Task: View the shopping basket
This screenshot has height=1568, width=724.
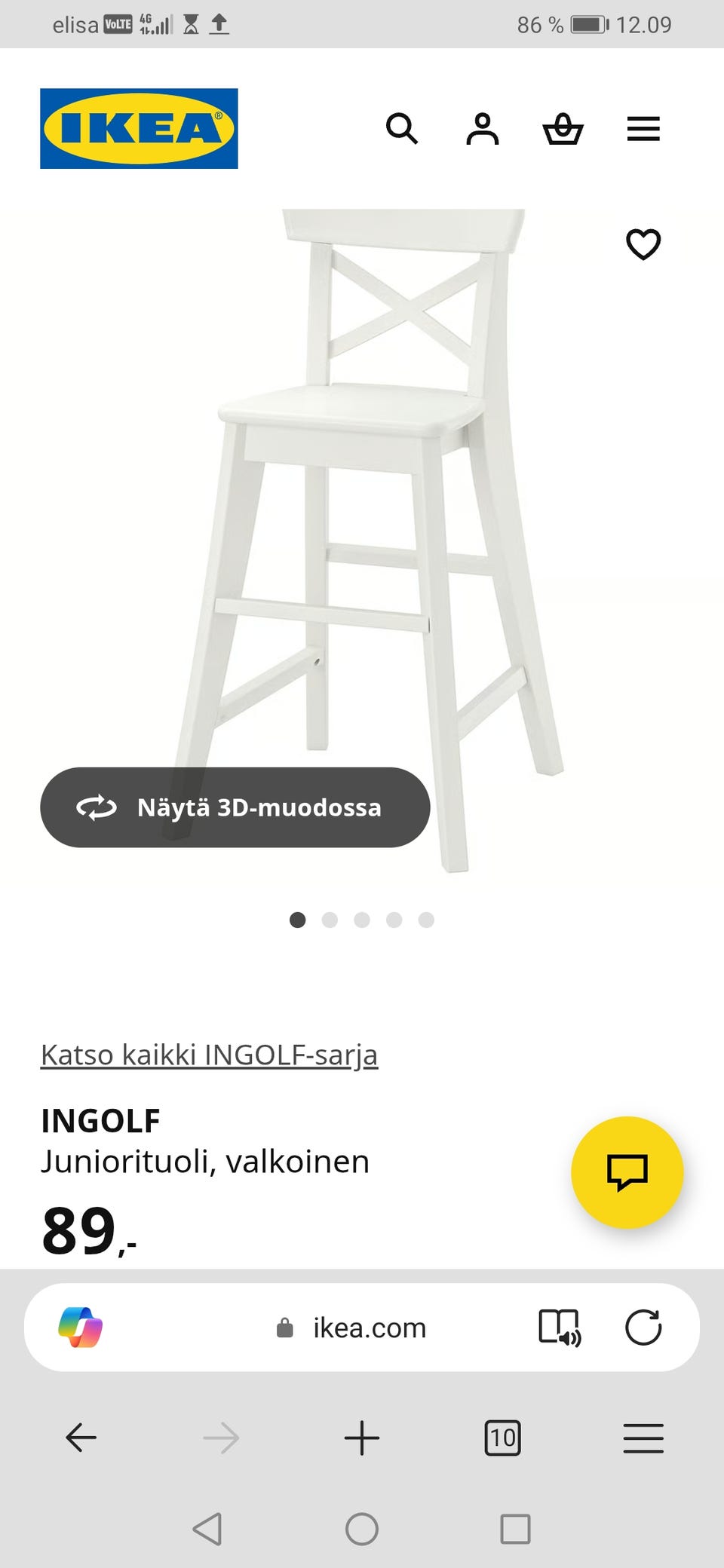Action: coord(563,129)
